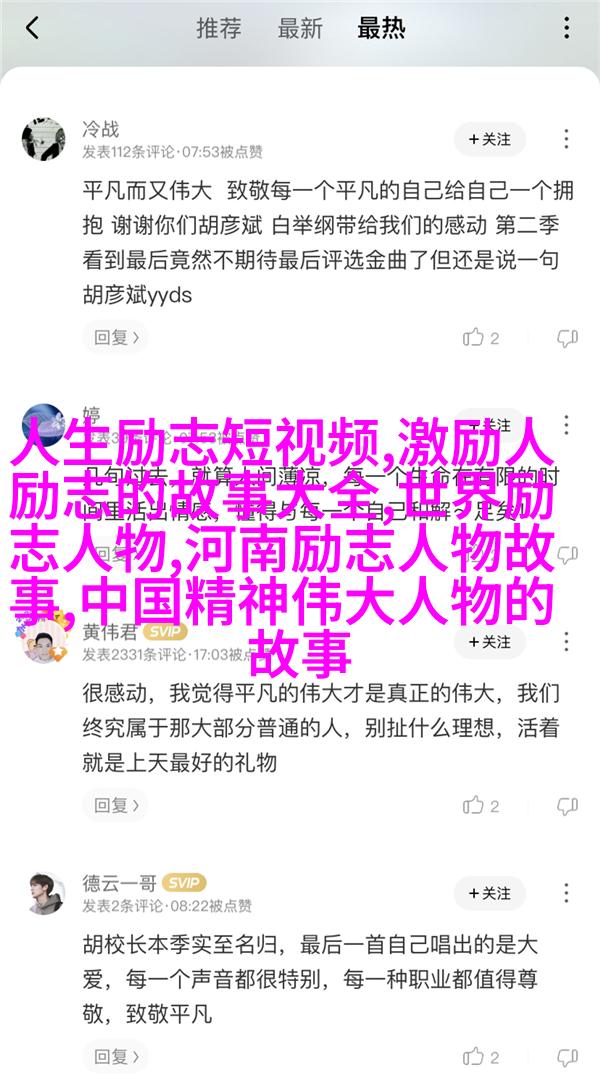This screenshot has width=600, height=1083.
Task: Reply to 冷战's comment
Action: (112, 338)
